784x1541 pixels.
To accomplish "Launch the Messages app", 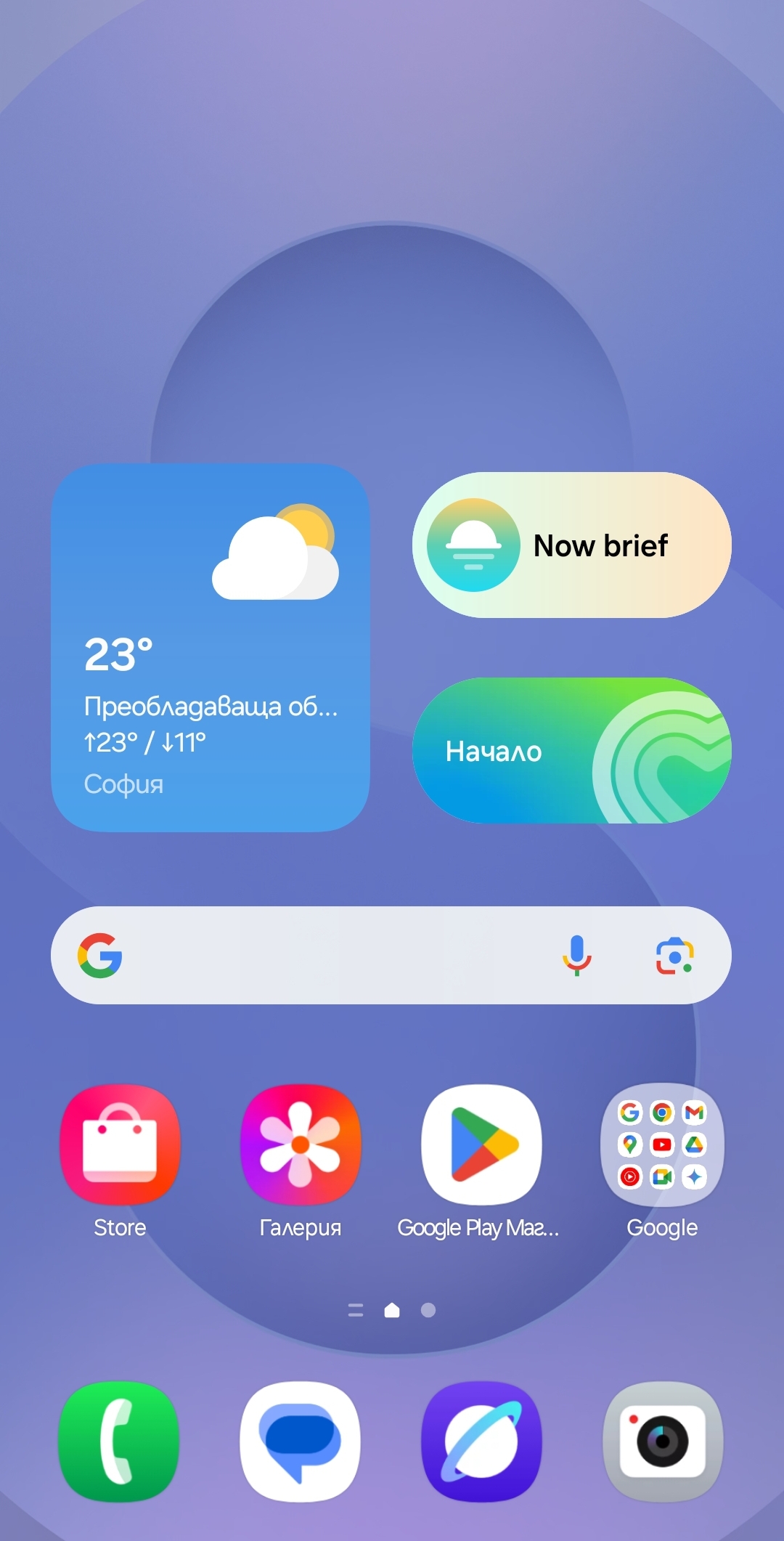I will pyautogui.click(x=301, y=1442).
